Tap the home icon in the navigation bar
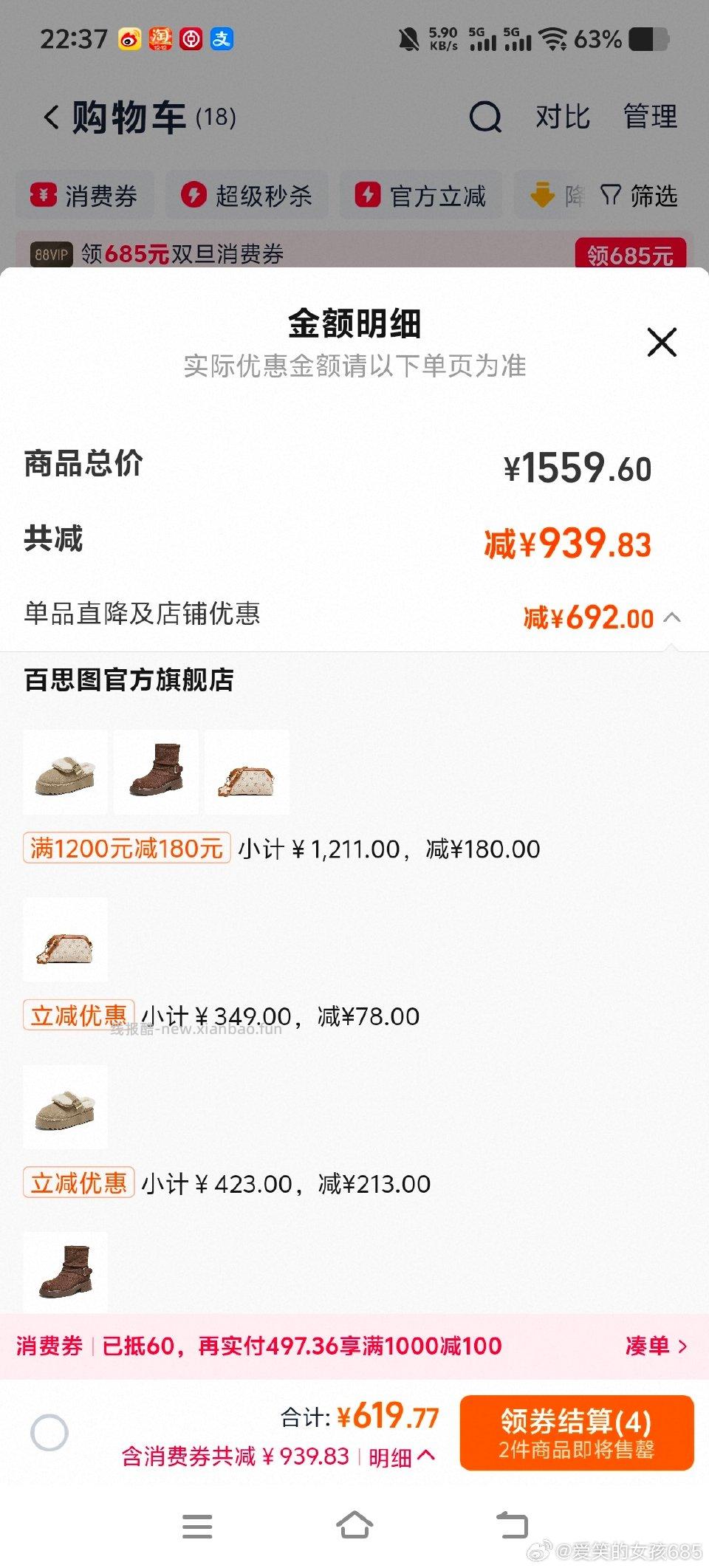 pos(354,1524)
